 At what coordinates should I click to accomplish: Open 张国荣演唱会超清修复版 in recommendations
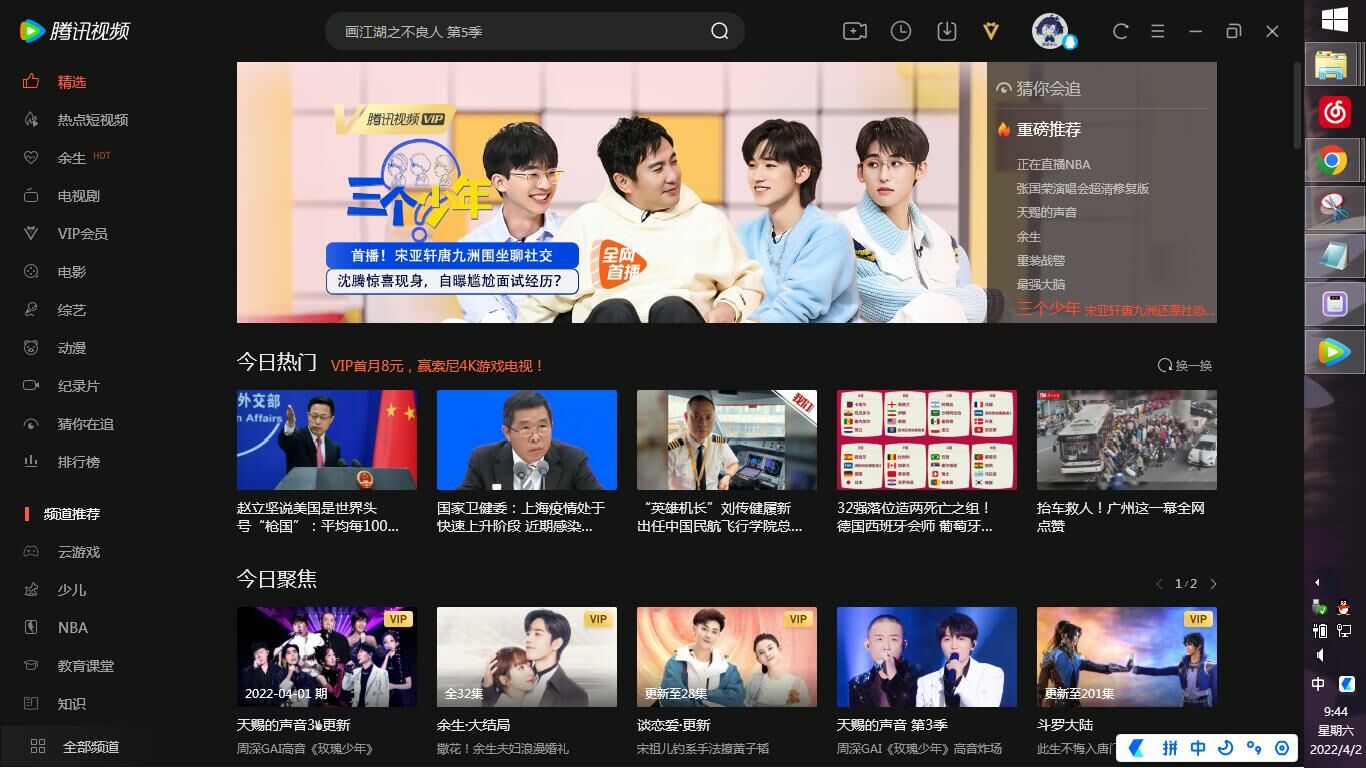(x=1082, y=188)
